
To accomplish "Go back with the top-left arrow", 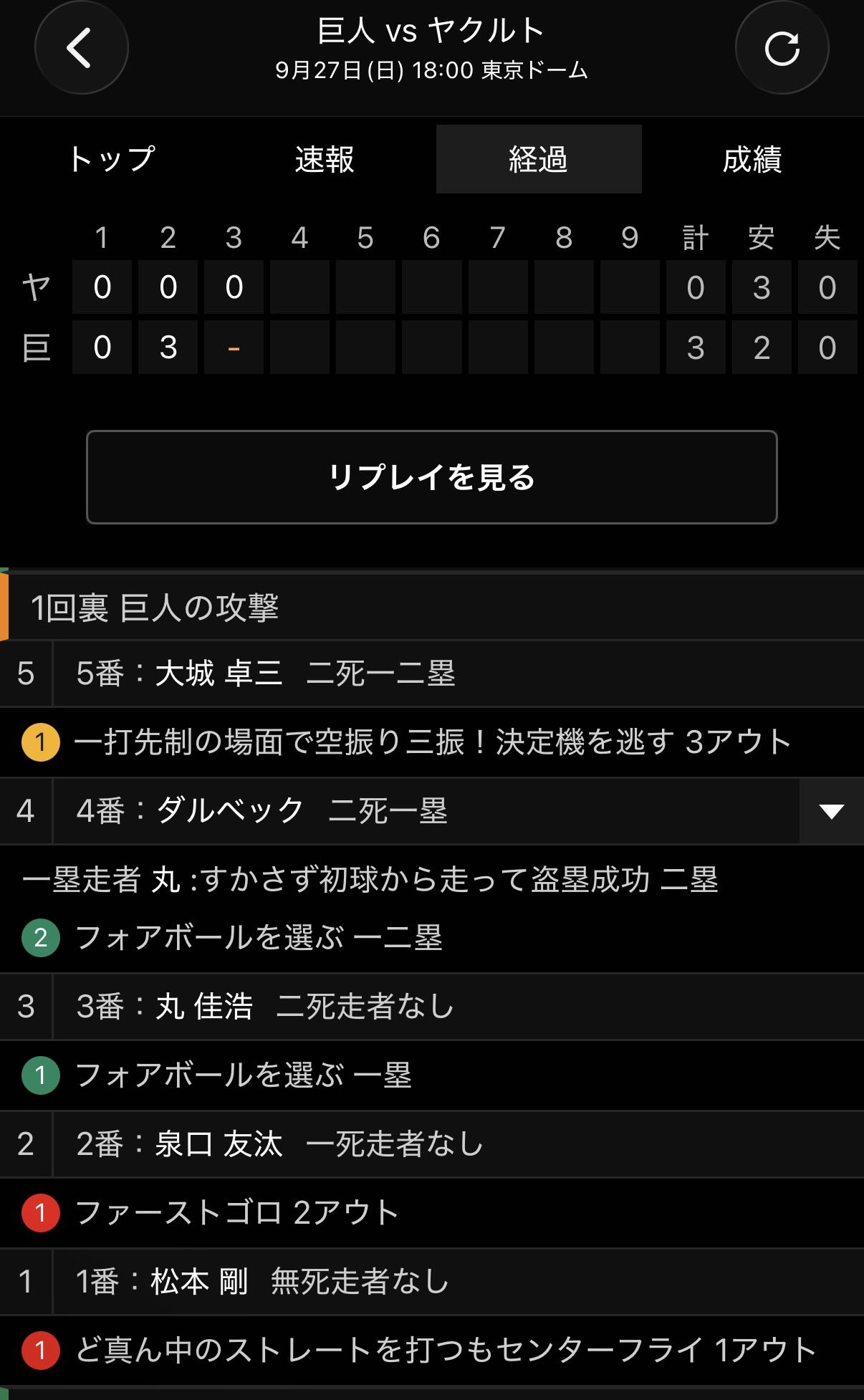I will [x=81, y=47].
